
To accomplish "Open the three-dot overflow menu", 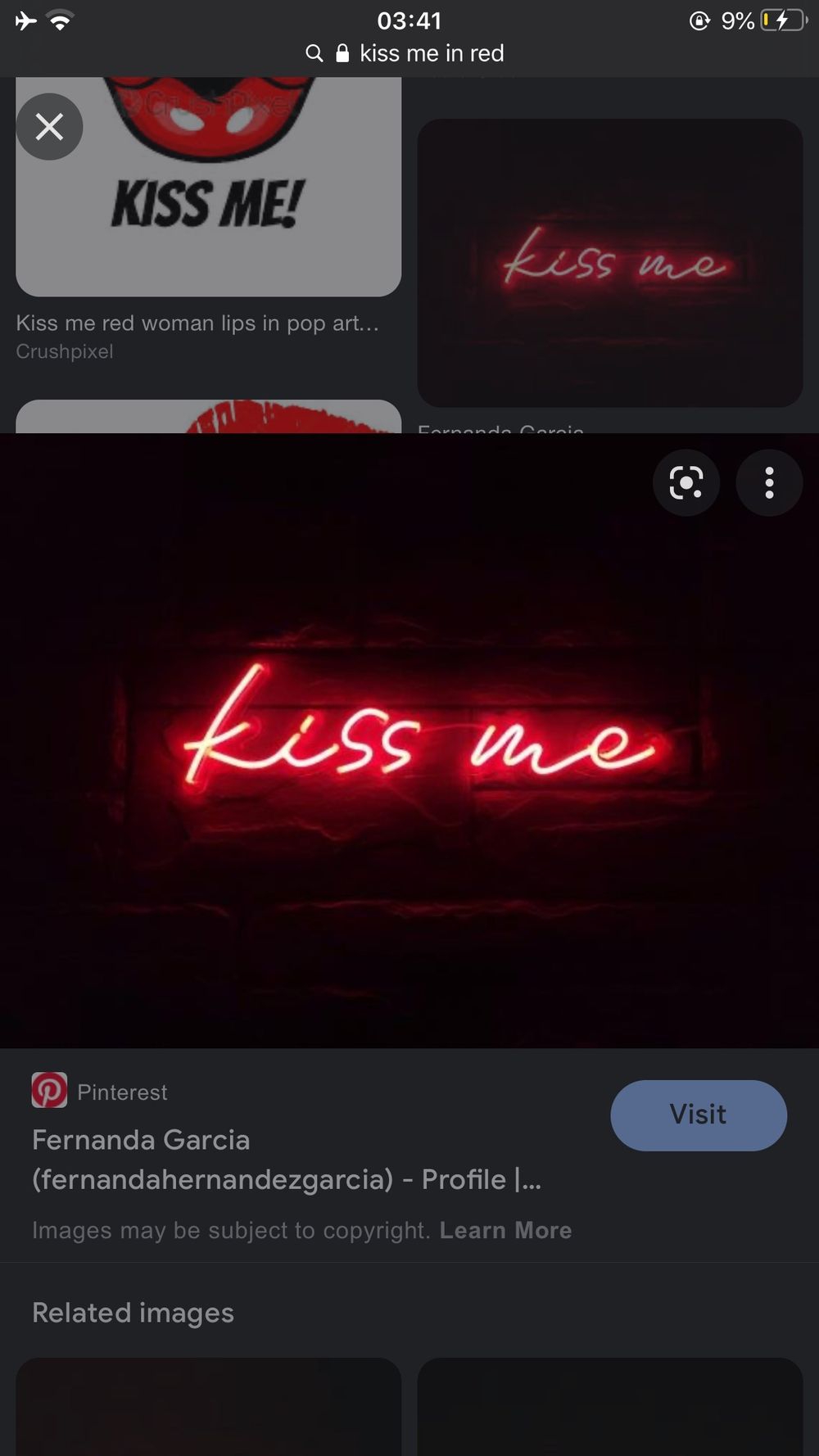I will point(769,482).
